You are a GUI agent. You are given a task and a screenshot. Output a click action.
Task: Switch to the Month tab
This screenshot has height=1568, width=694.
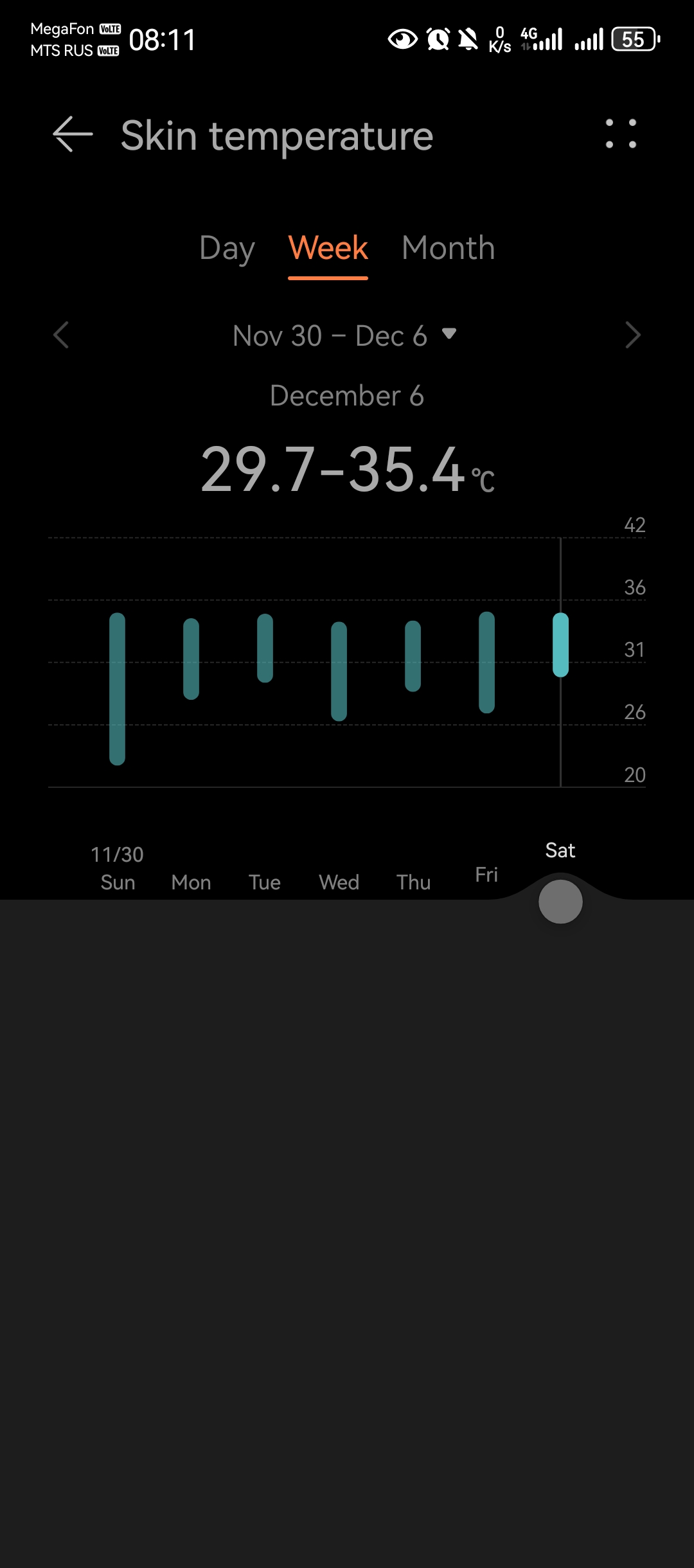(448, 249)
